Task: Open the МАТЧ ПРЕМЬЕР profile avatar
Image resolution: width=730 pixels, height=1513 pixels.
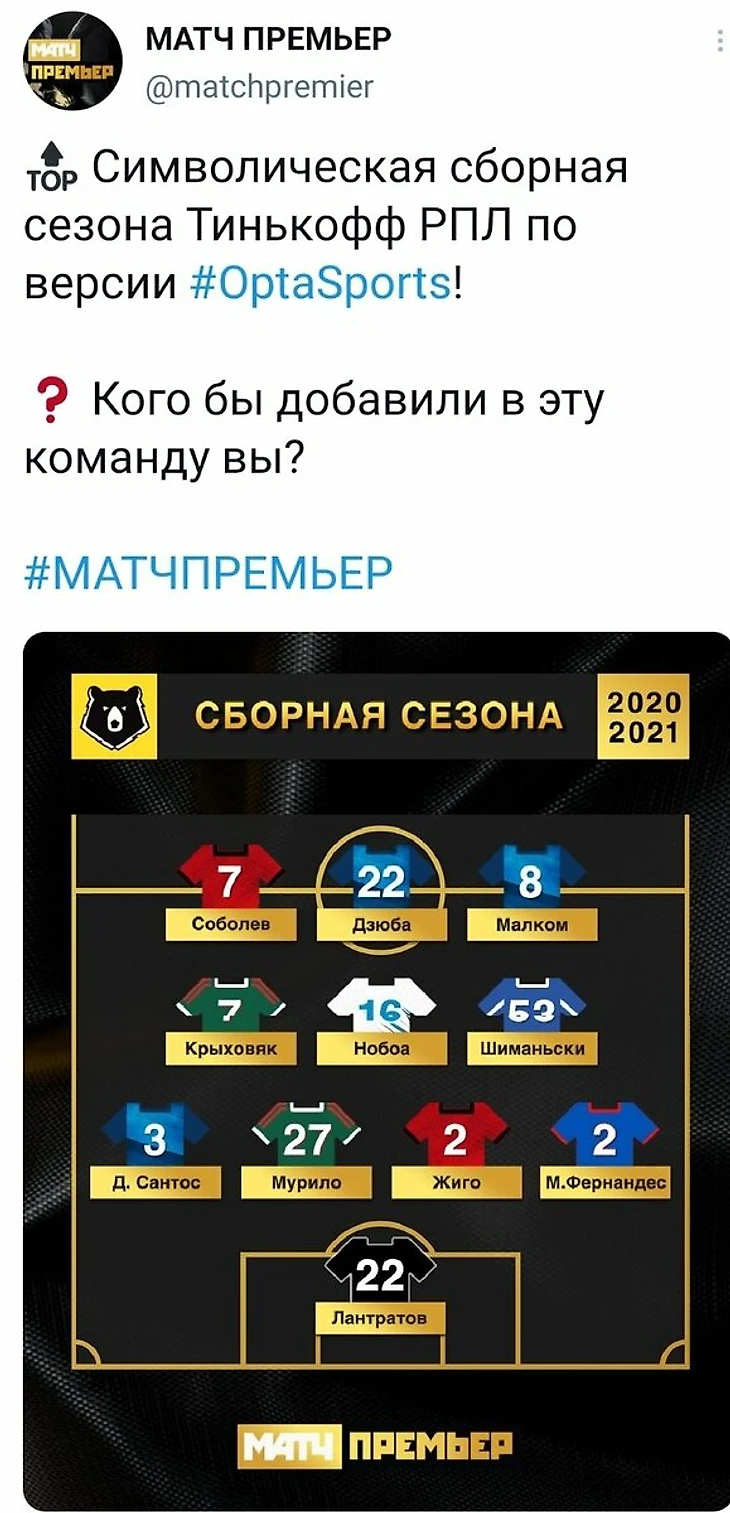Action: point(72,60)
